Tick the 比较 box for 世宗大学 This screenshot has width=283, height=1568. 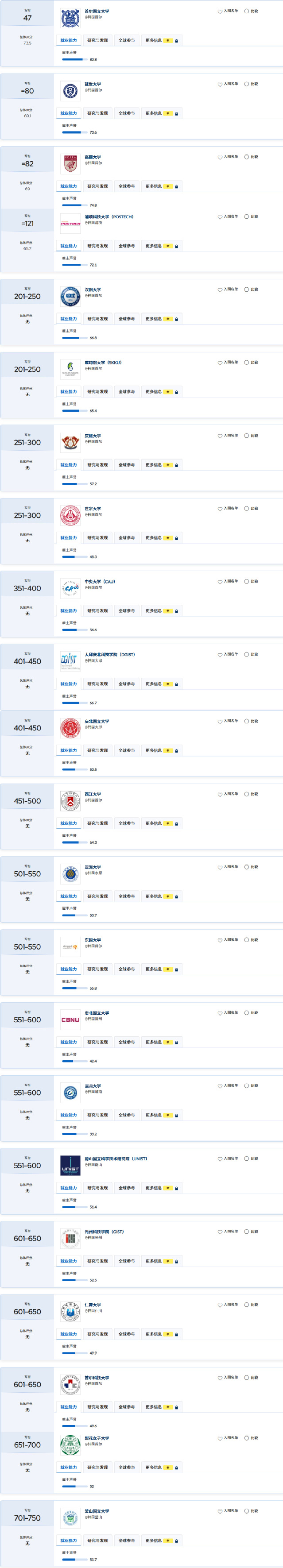[247, 509]
